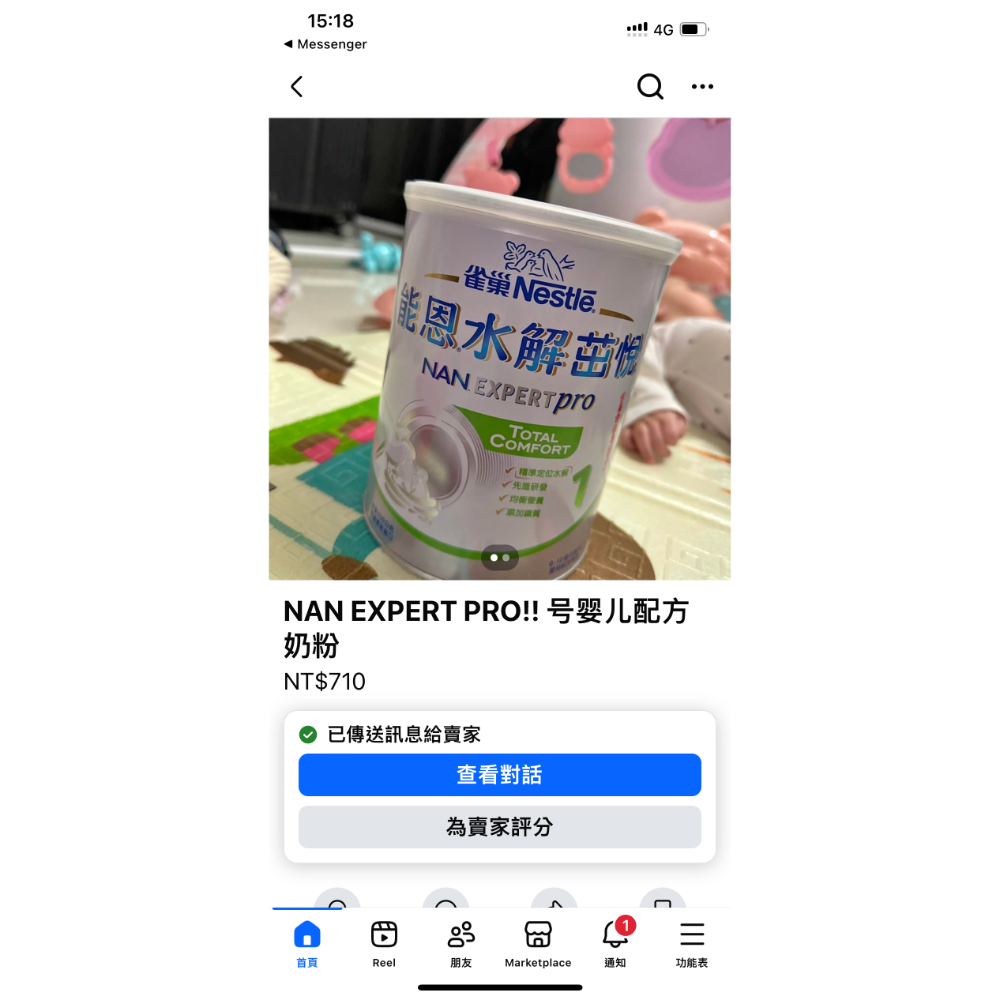Go to the Marketplace tab

click(x=538, y=943)
